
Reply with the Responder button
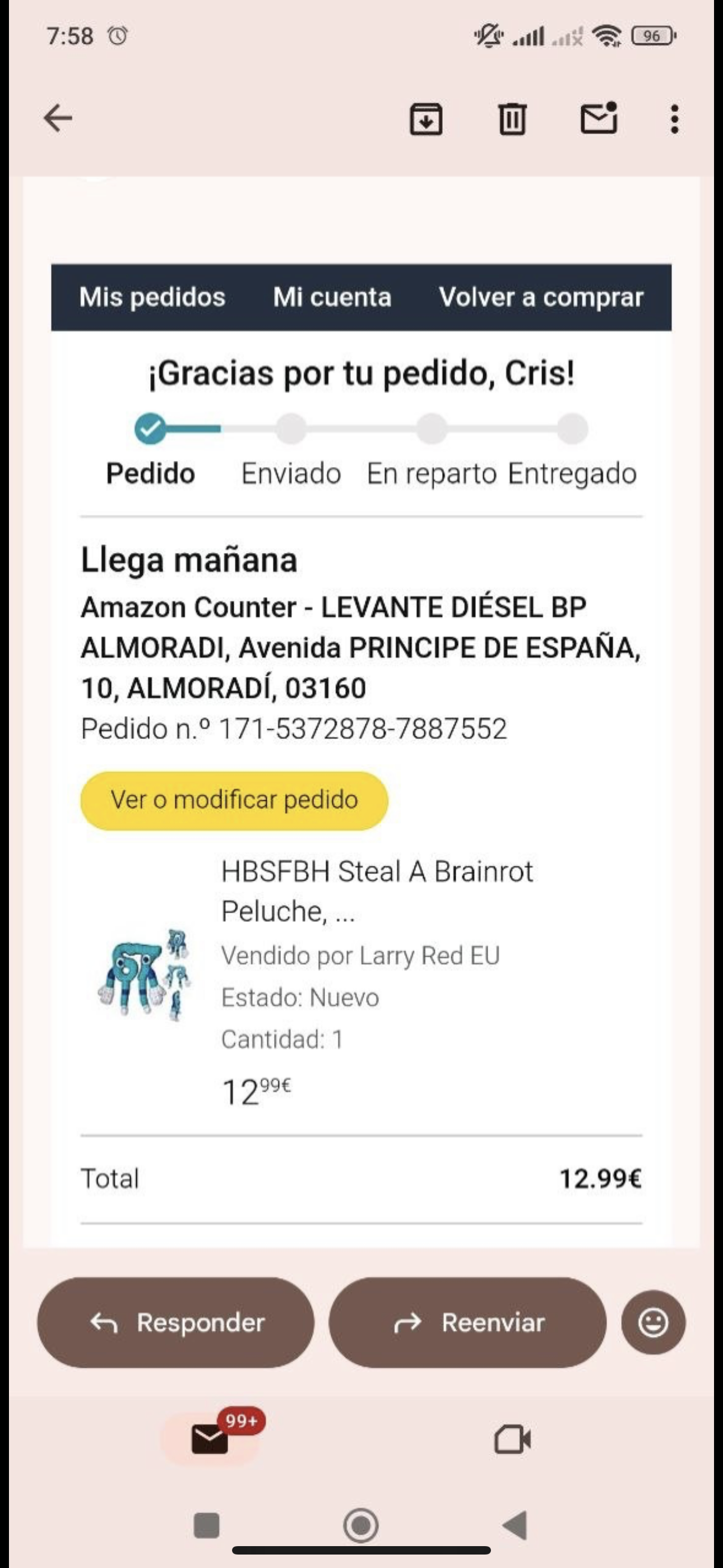coord(176,1322)
